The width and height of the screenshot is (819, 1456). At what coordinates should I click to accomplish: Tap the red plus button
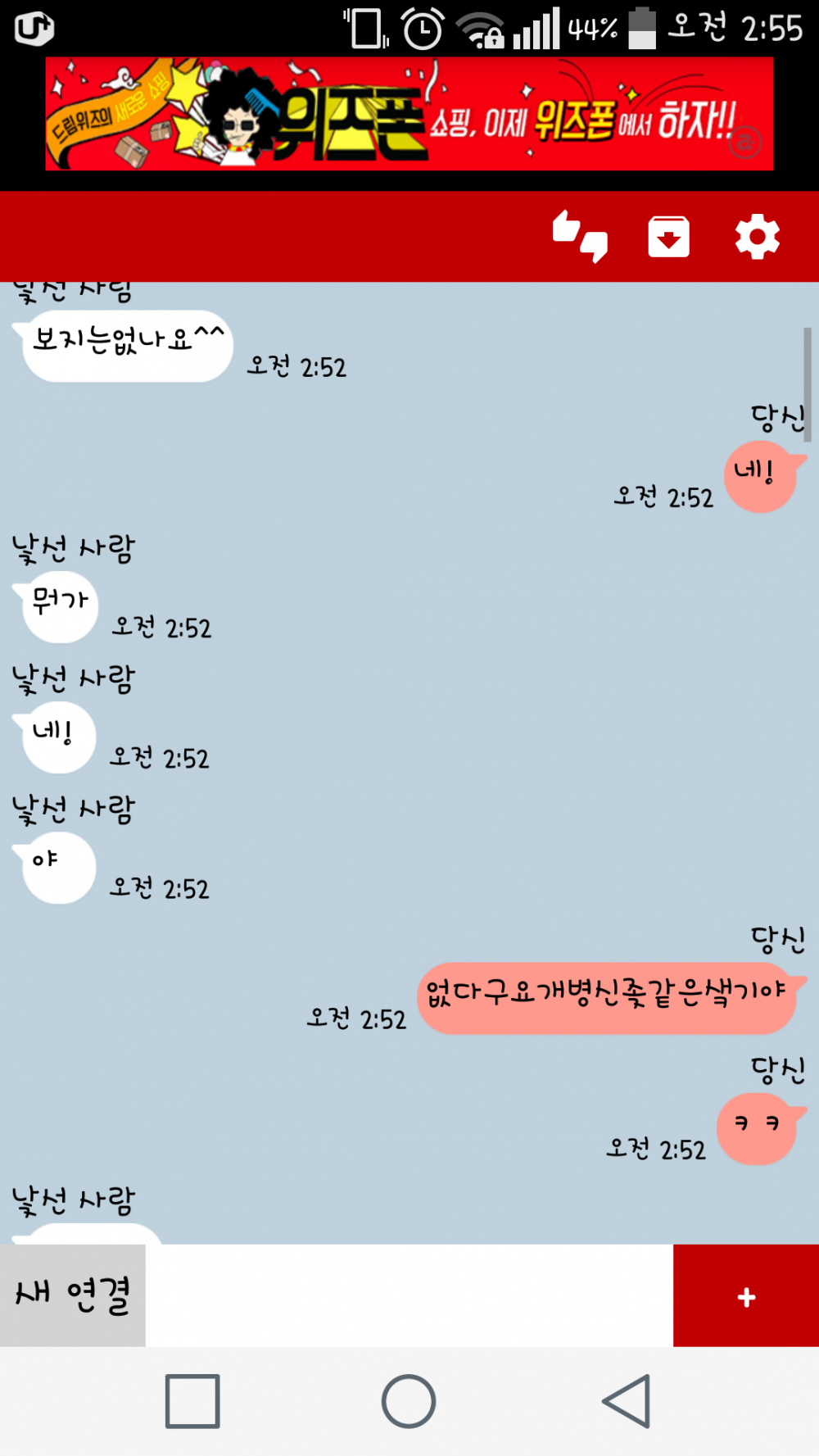click(745, 1296)
